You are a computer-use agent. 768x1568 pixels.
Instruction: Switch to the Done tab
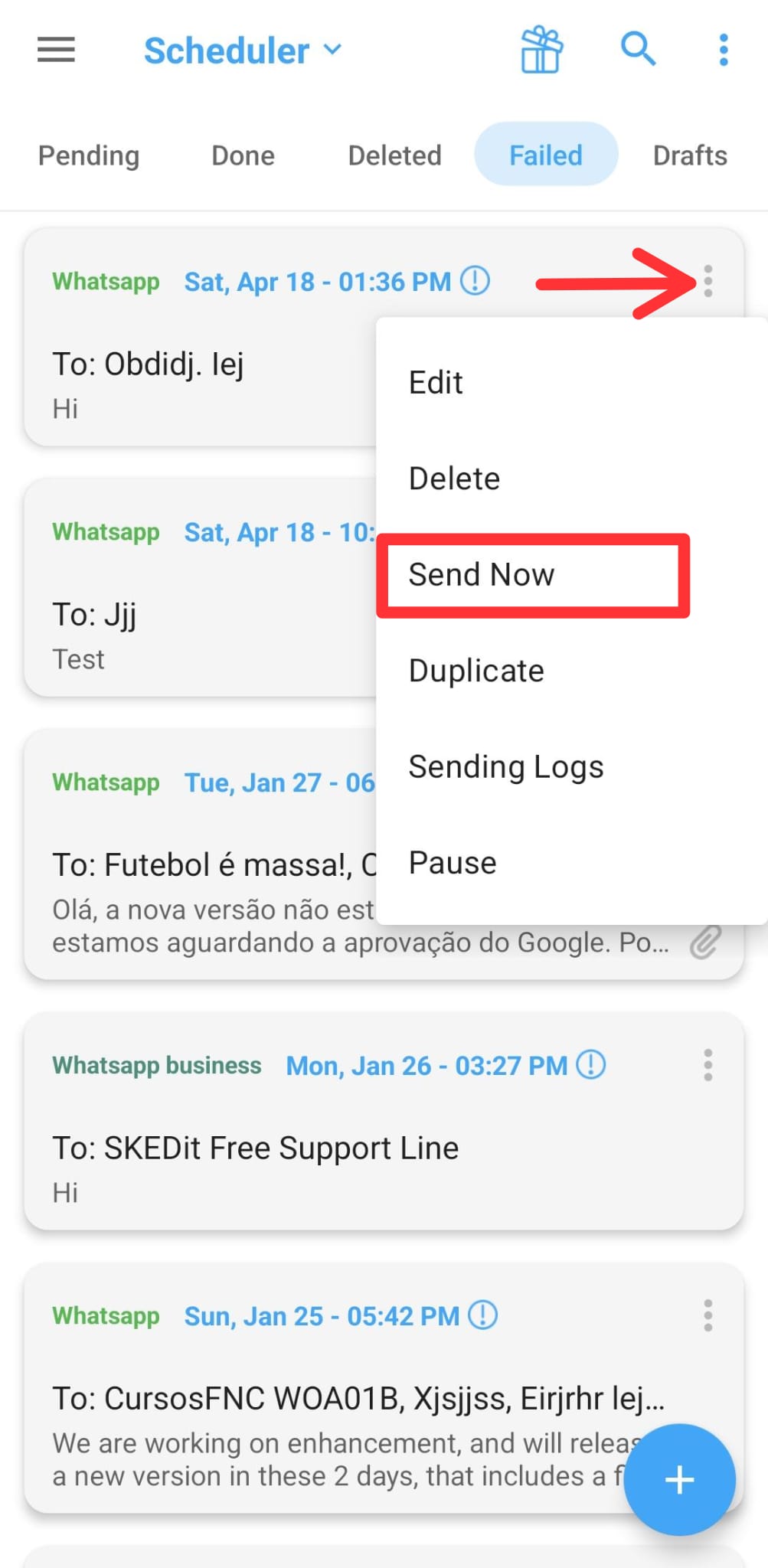coord(243,155)
